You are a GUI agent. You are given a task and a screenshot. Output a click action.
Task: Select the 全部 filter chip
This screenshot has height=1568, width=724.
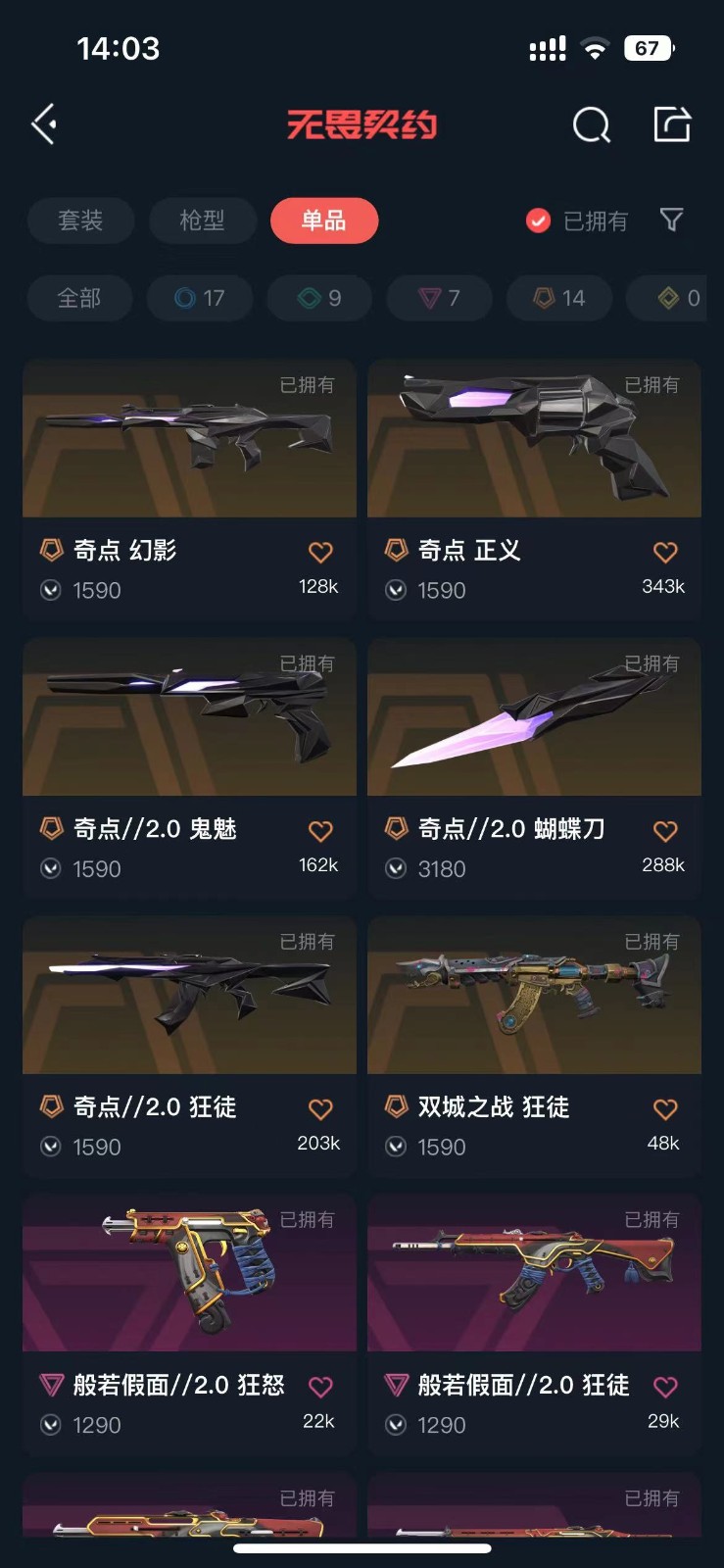coord(79,298)
